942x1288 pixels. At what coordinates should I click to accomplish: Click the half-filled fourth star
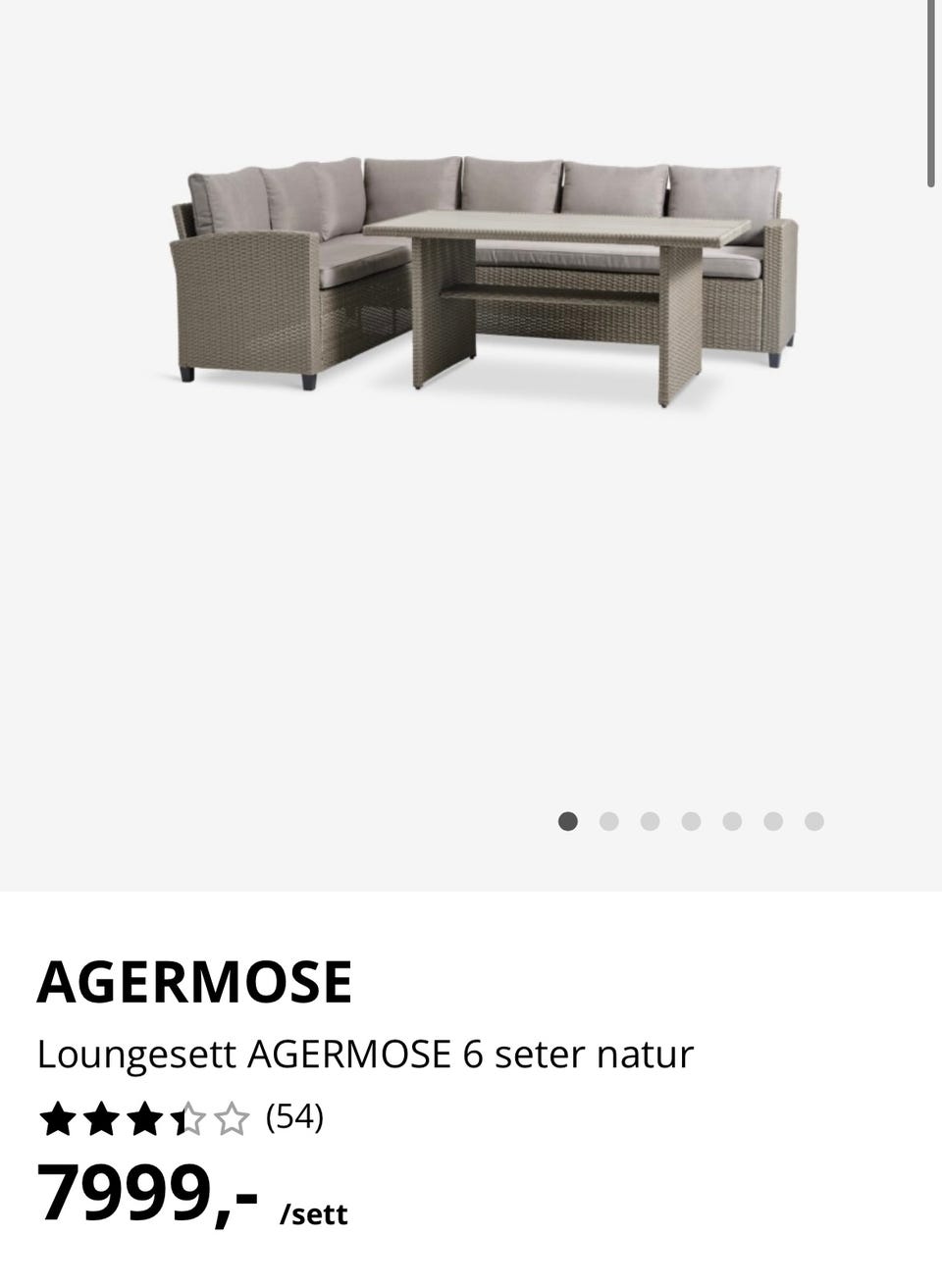(188, 1115)
